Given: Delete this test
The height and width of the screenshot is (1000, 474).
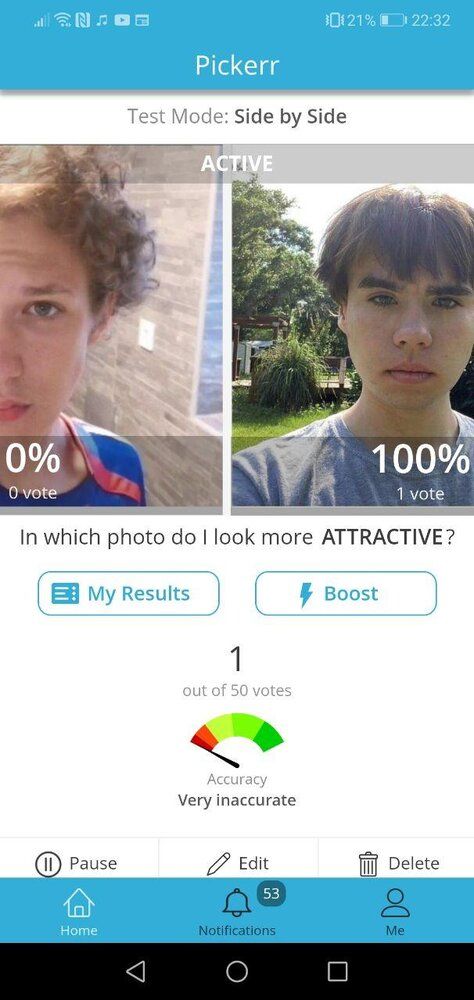Looking at the screenshot, I should [396, 863].
